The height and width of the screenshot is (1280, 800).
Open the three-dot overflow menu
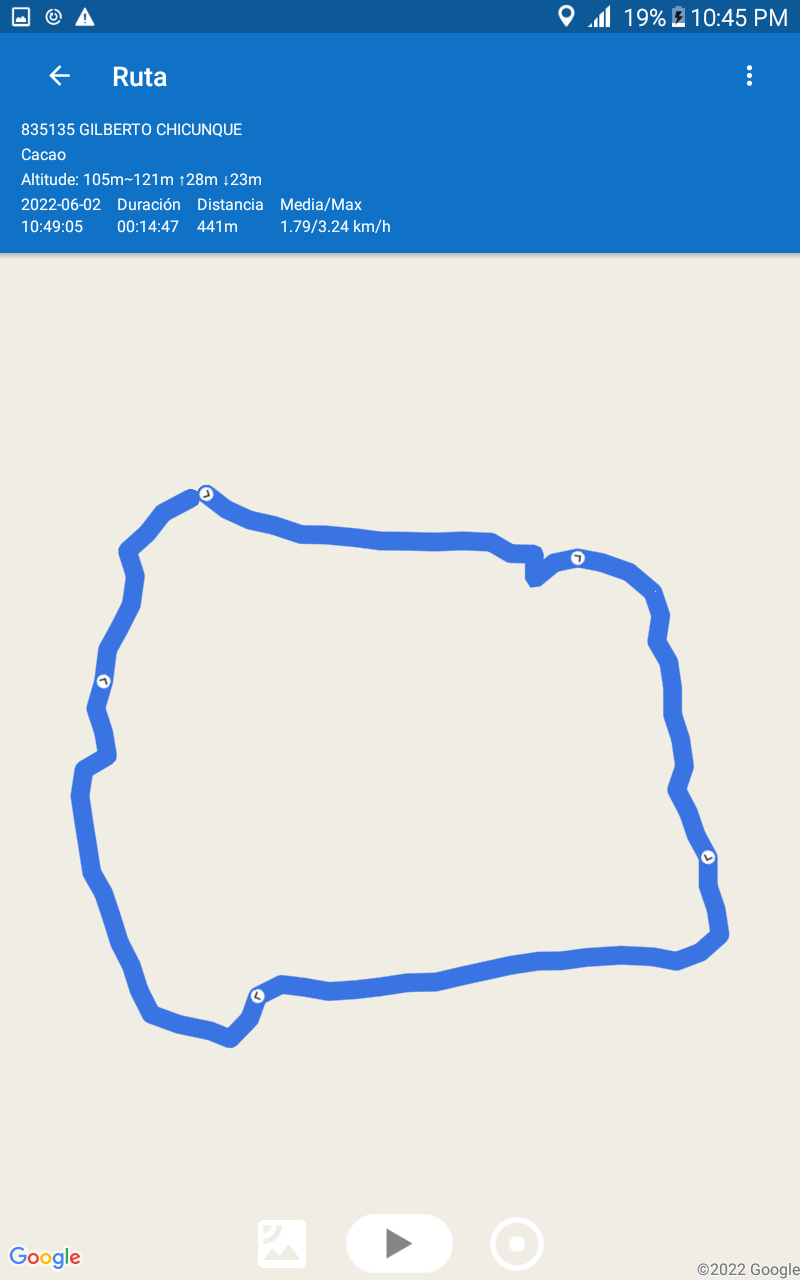click(x=749, y=76)
